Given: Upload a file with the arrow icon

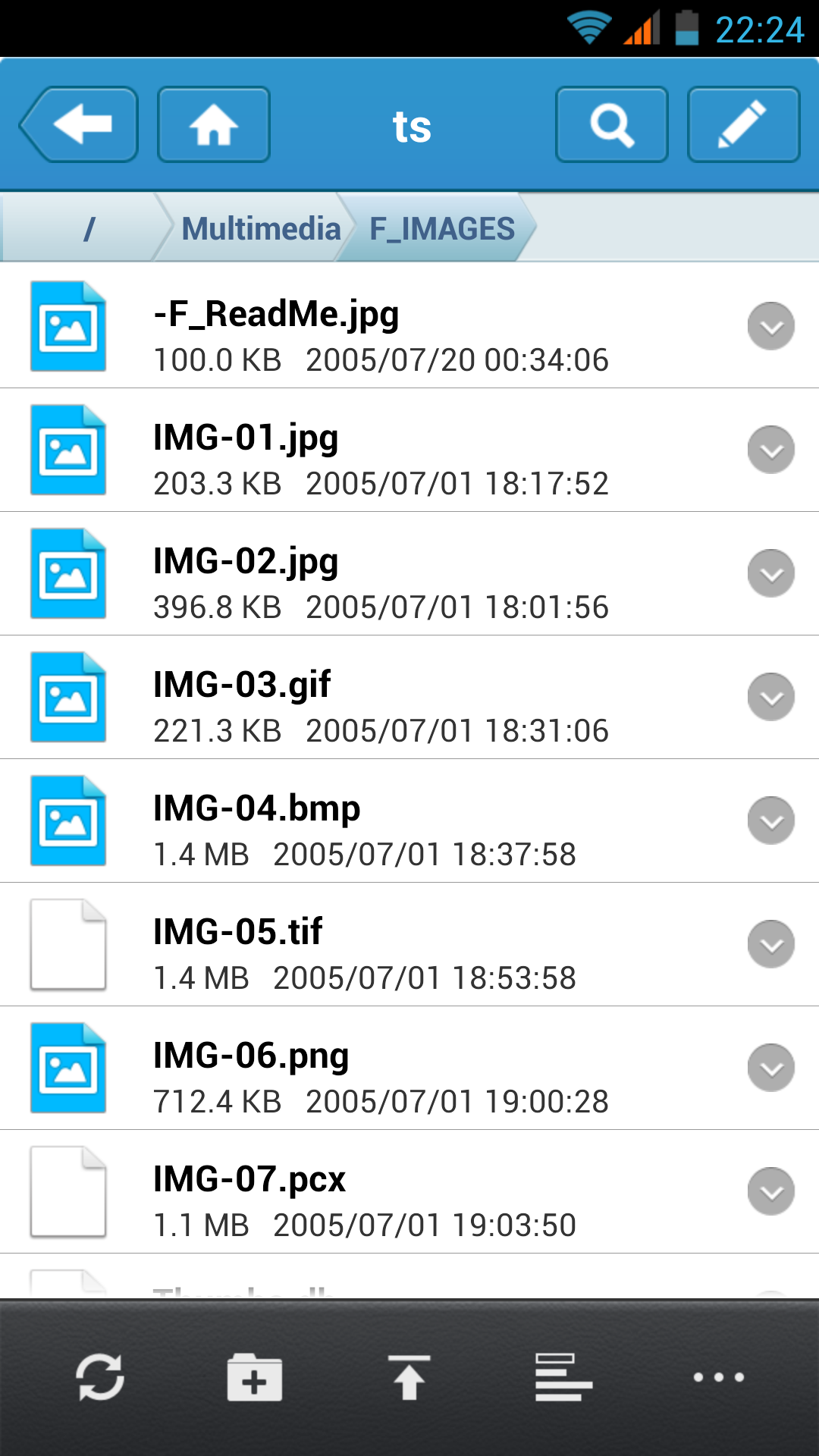Looking at the screenshot, I should [409, 1376].
